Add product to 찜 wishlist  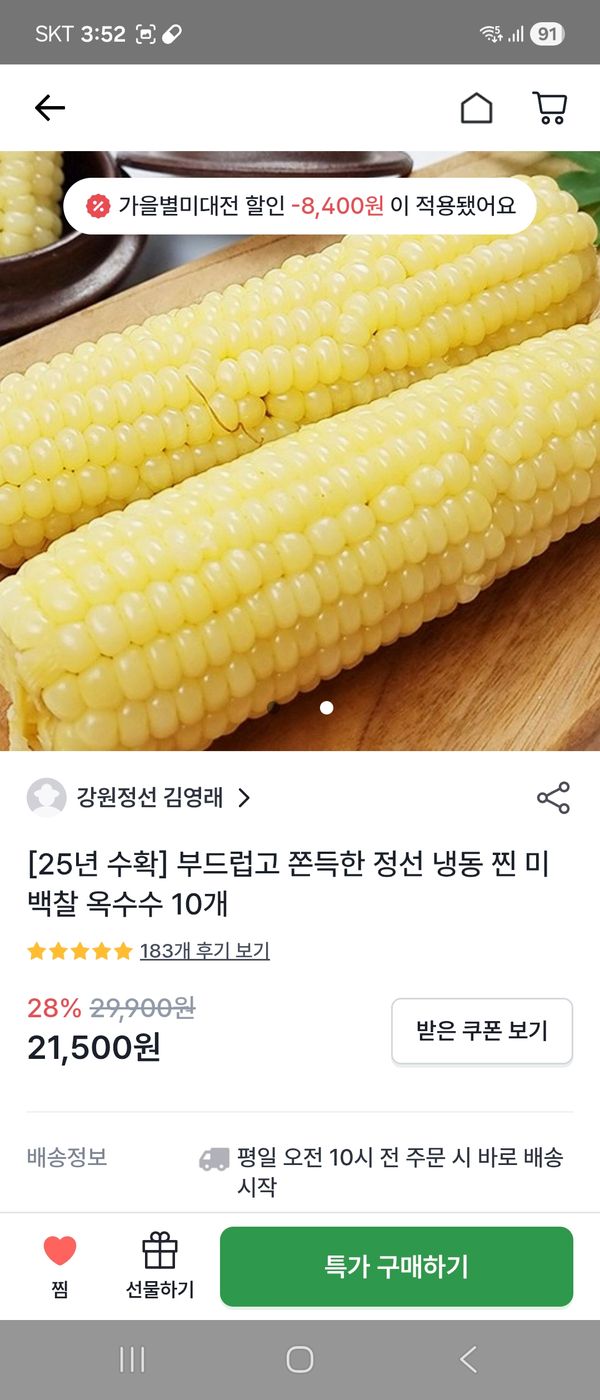[60, 1265]
